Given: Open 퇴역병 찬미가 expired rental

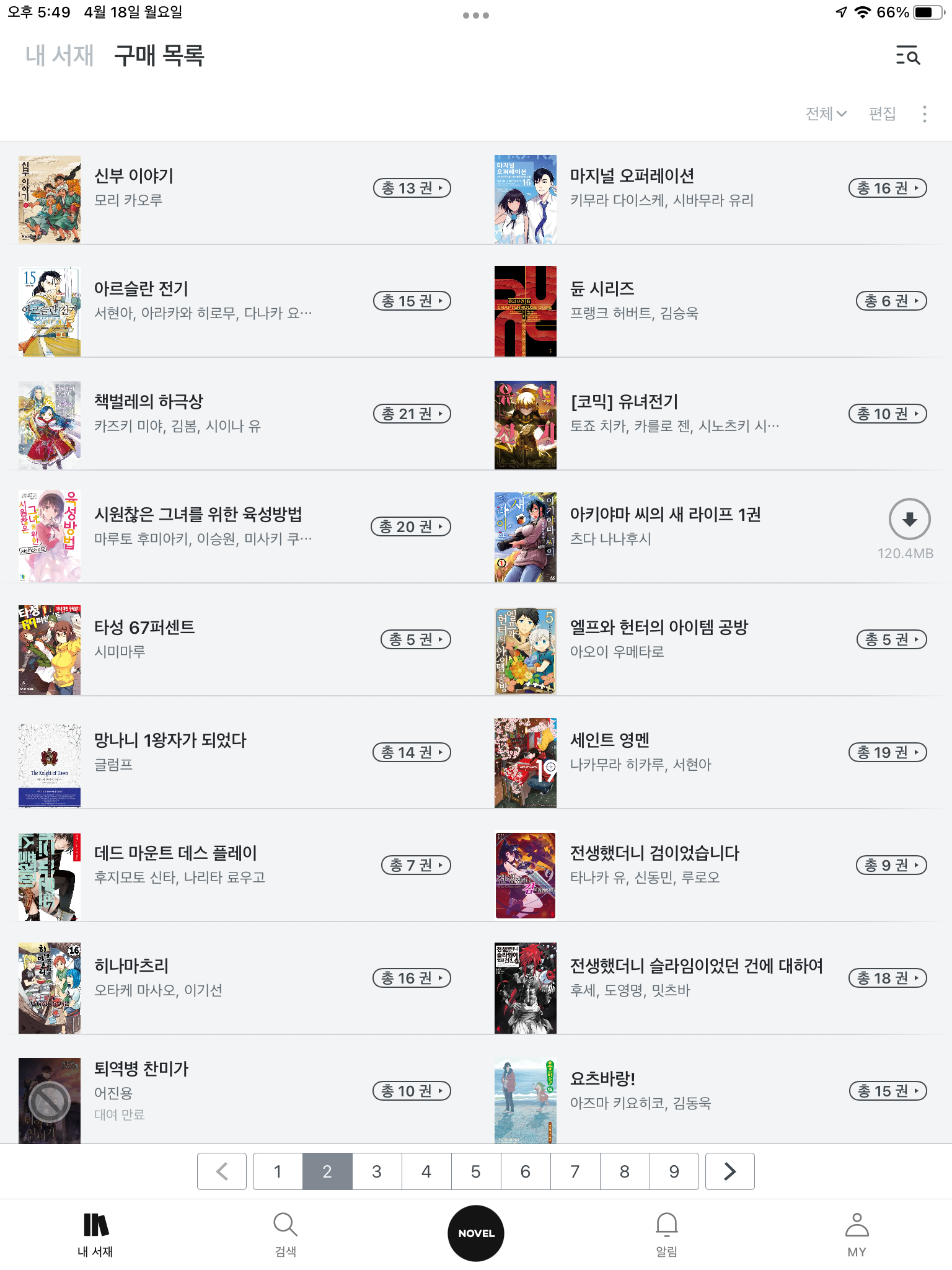Looking at the screenshot, I should click(141, 1069).
